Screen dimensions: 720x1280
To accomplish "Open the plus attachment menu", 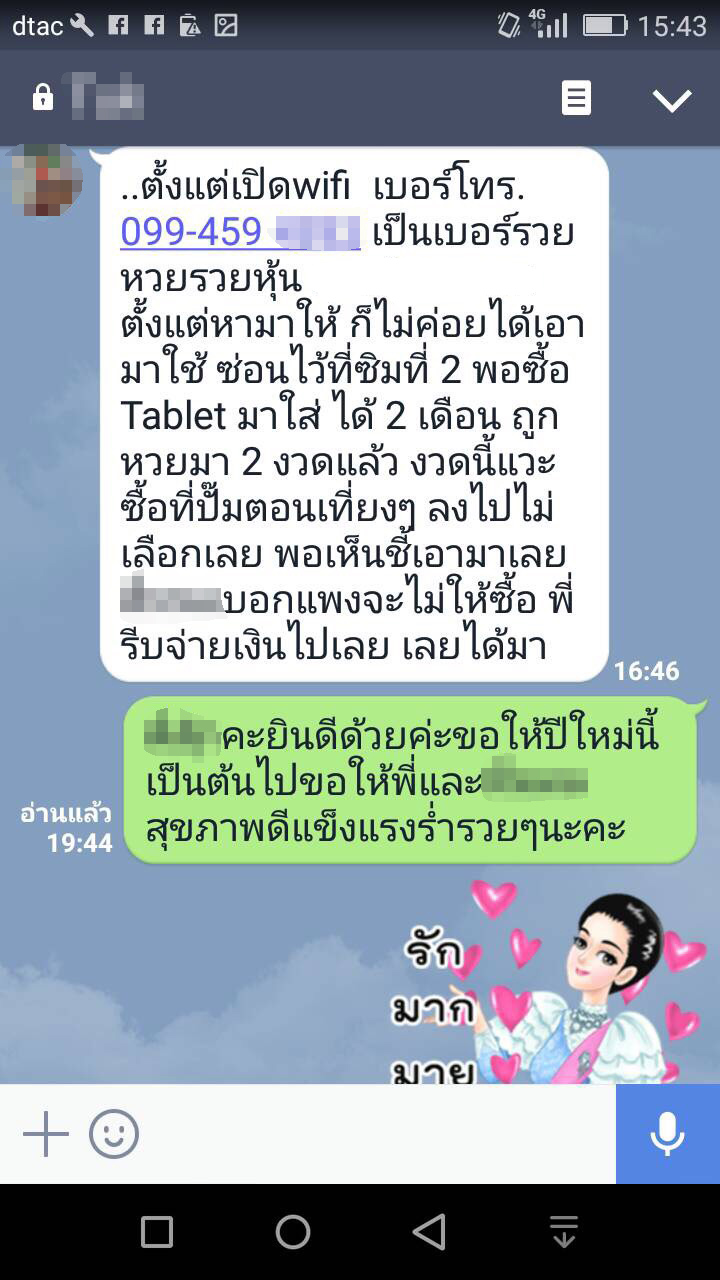I will (x=46, y=1134).
